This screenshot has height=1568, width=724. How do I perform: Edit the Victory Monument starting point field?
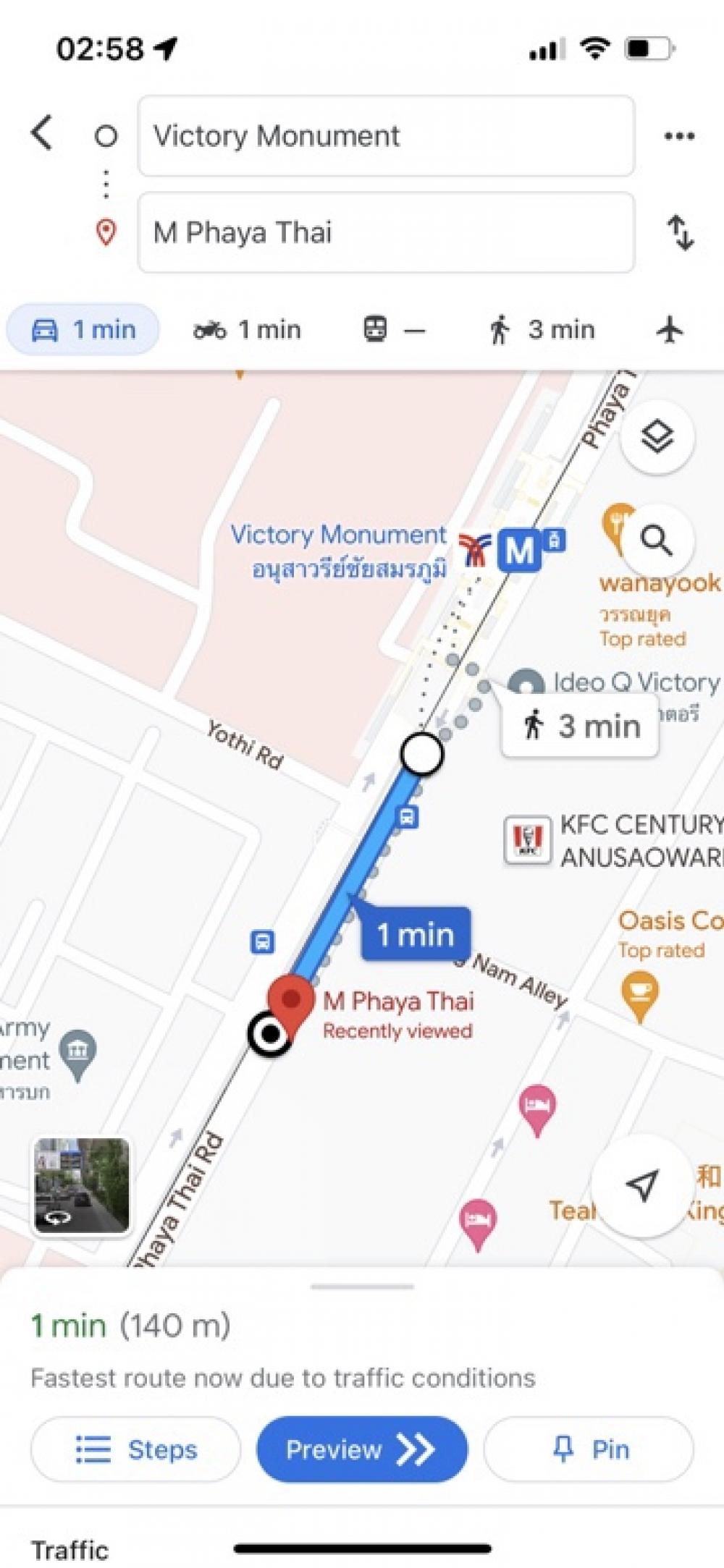(x=386, y=136)
